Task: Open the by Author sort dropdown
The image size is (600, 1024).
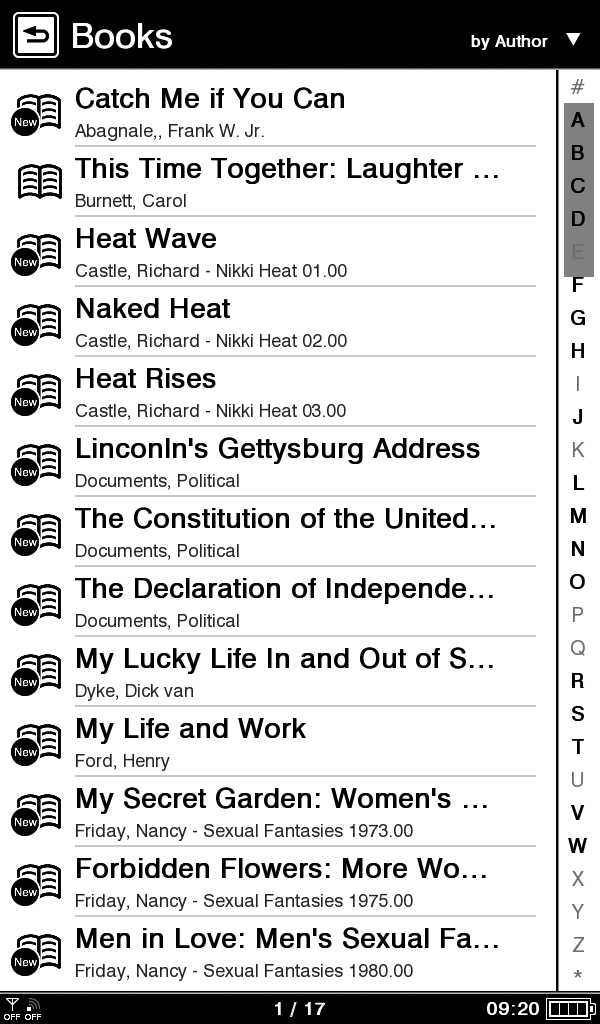Action: [525, 40]
